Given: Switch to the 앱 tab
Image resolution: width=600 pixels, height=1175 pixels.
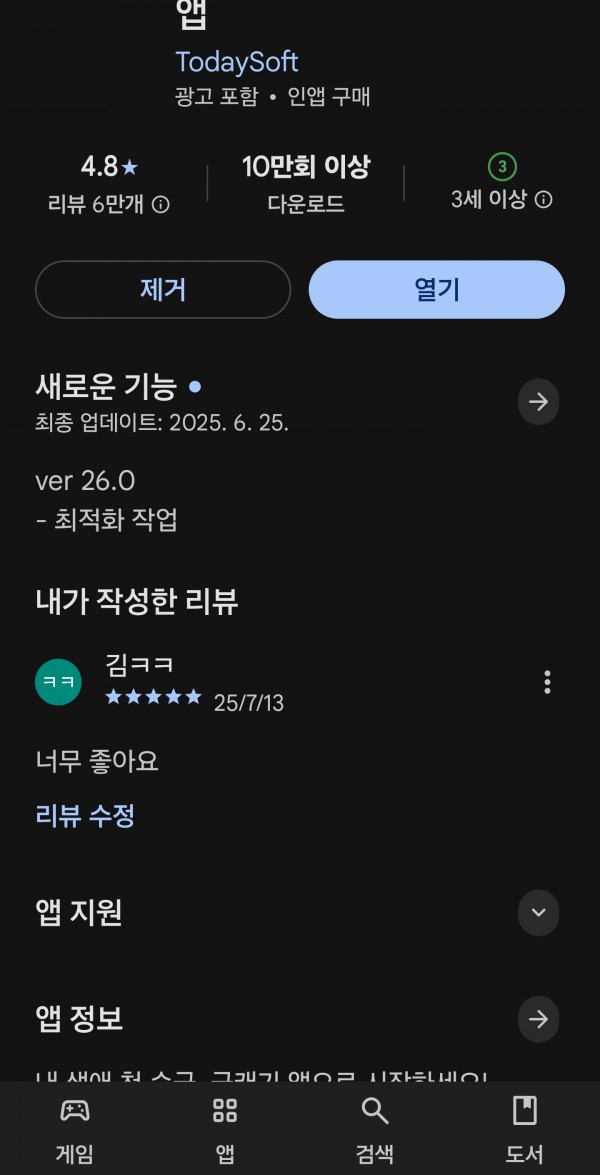Looking at the screenshot, I should [x=225, y=1129].
